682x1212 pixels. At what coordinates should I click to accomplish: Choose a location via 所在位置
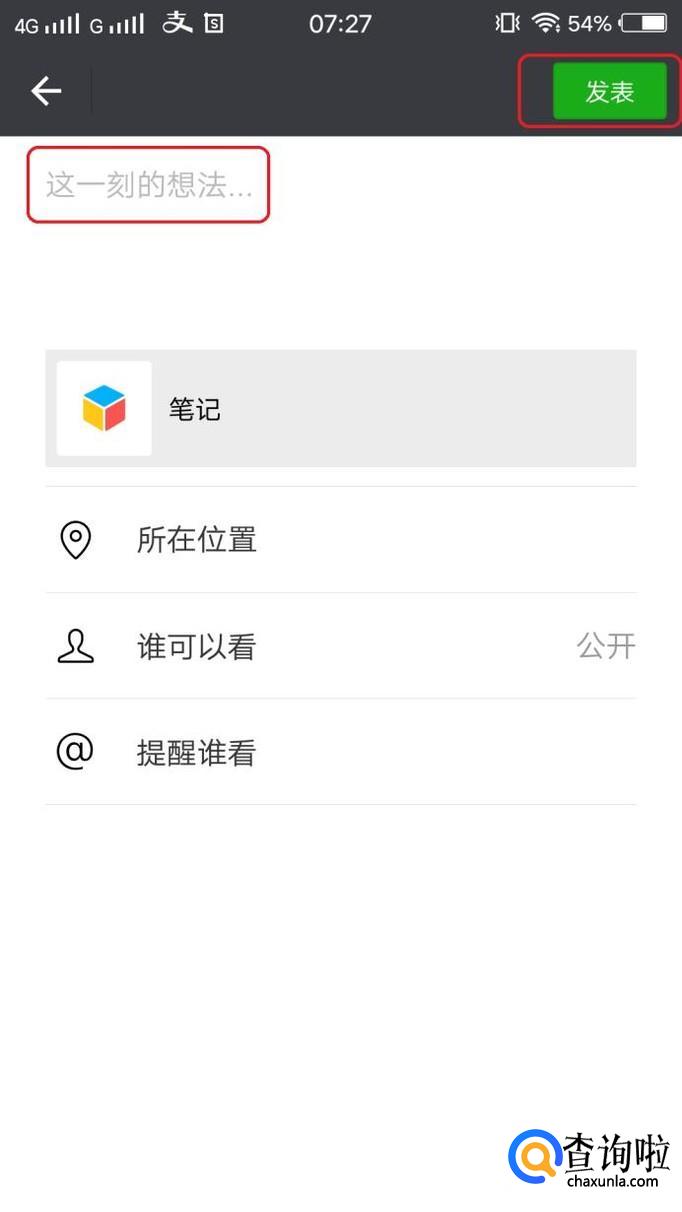click(x=340, y=540)
